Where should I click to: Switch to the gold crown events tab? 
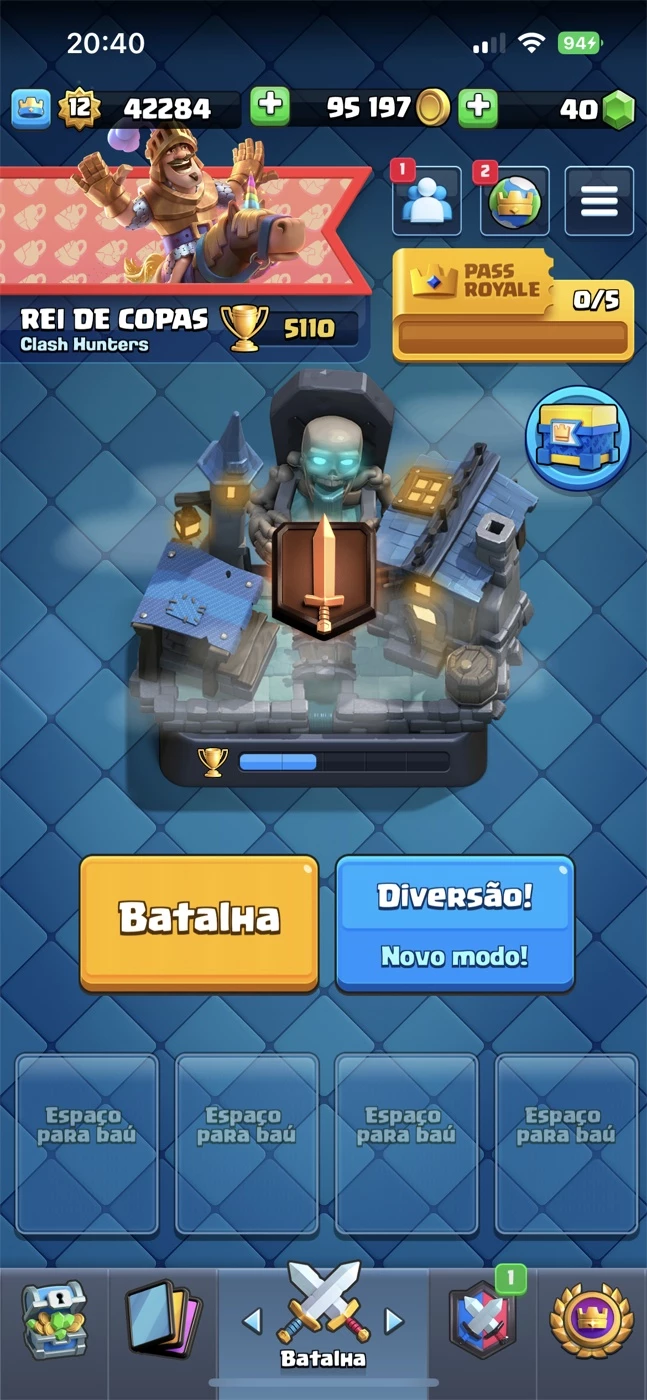click(592, 1321)
